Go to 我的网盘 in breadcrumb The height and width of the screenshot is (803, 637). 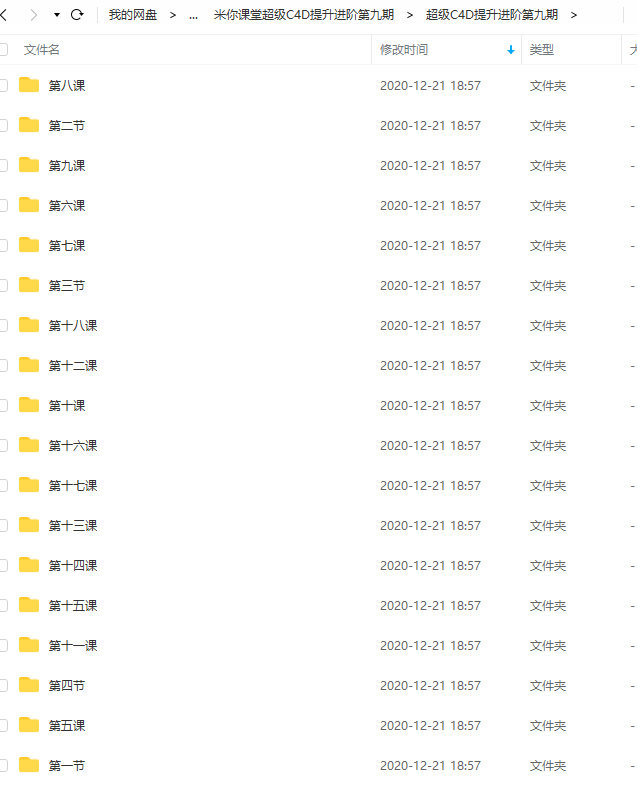click(x=132, y=15)
